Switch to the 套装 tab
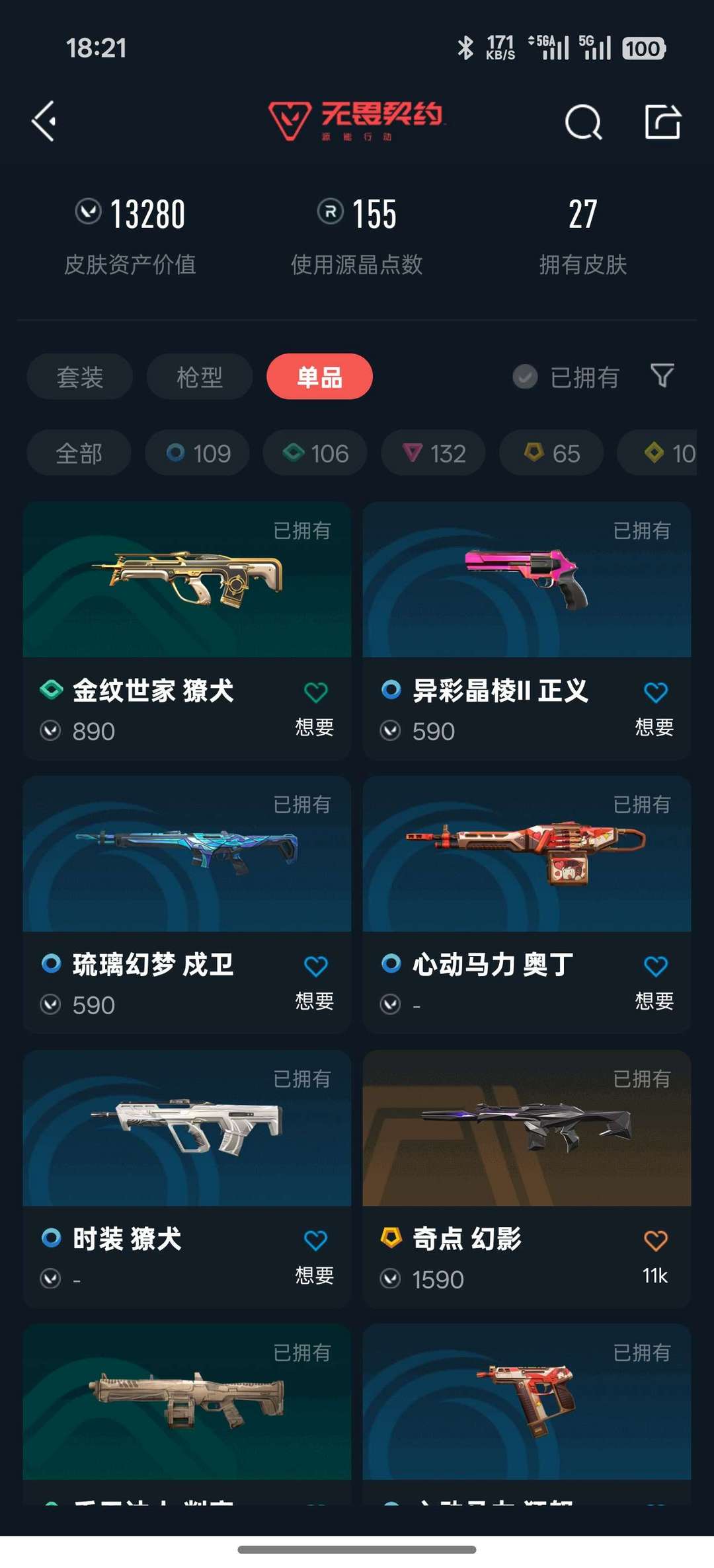This screenshot has width=714, height=1568. tap(80, 377)
